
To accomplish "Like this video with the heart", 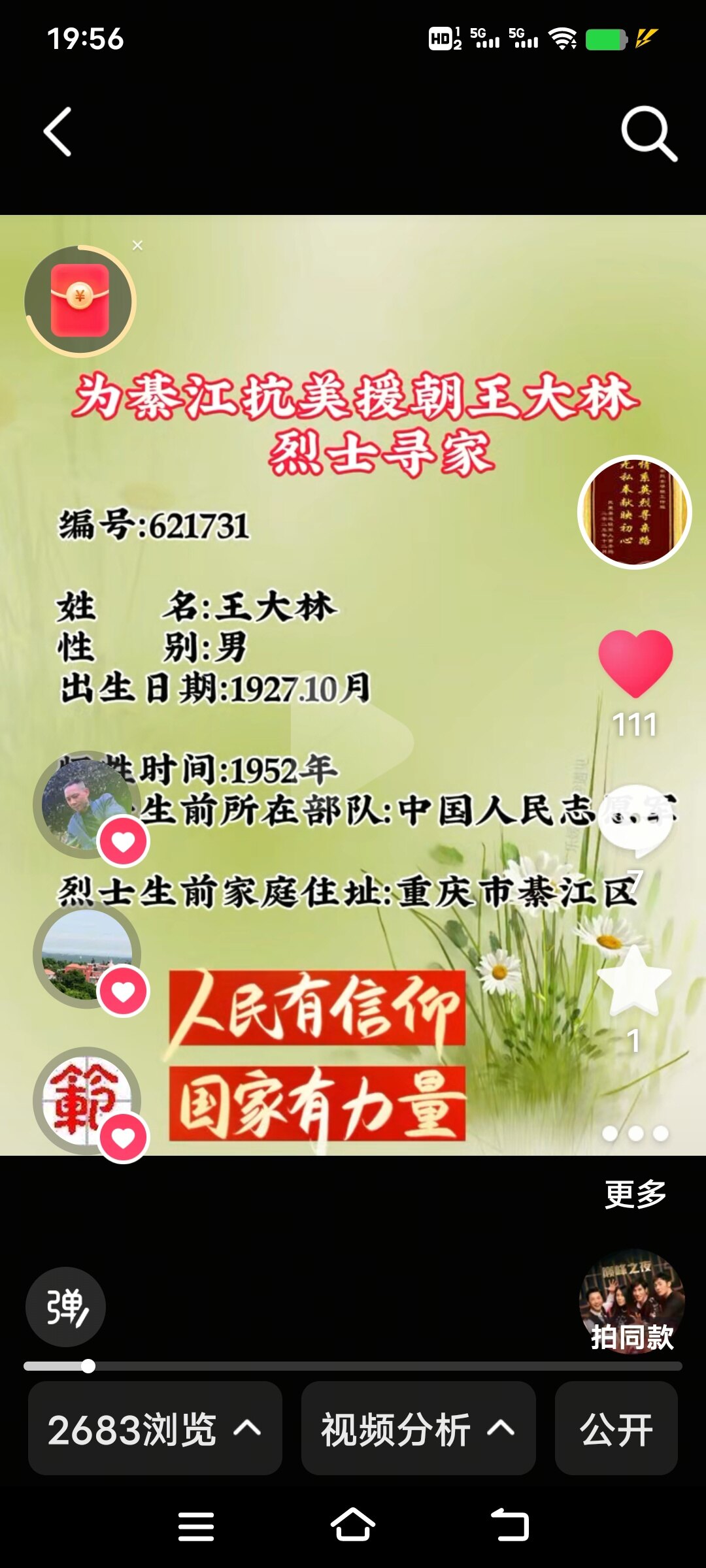I will coord(635,663).
